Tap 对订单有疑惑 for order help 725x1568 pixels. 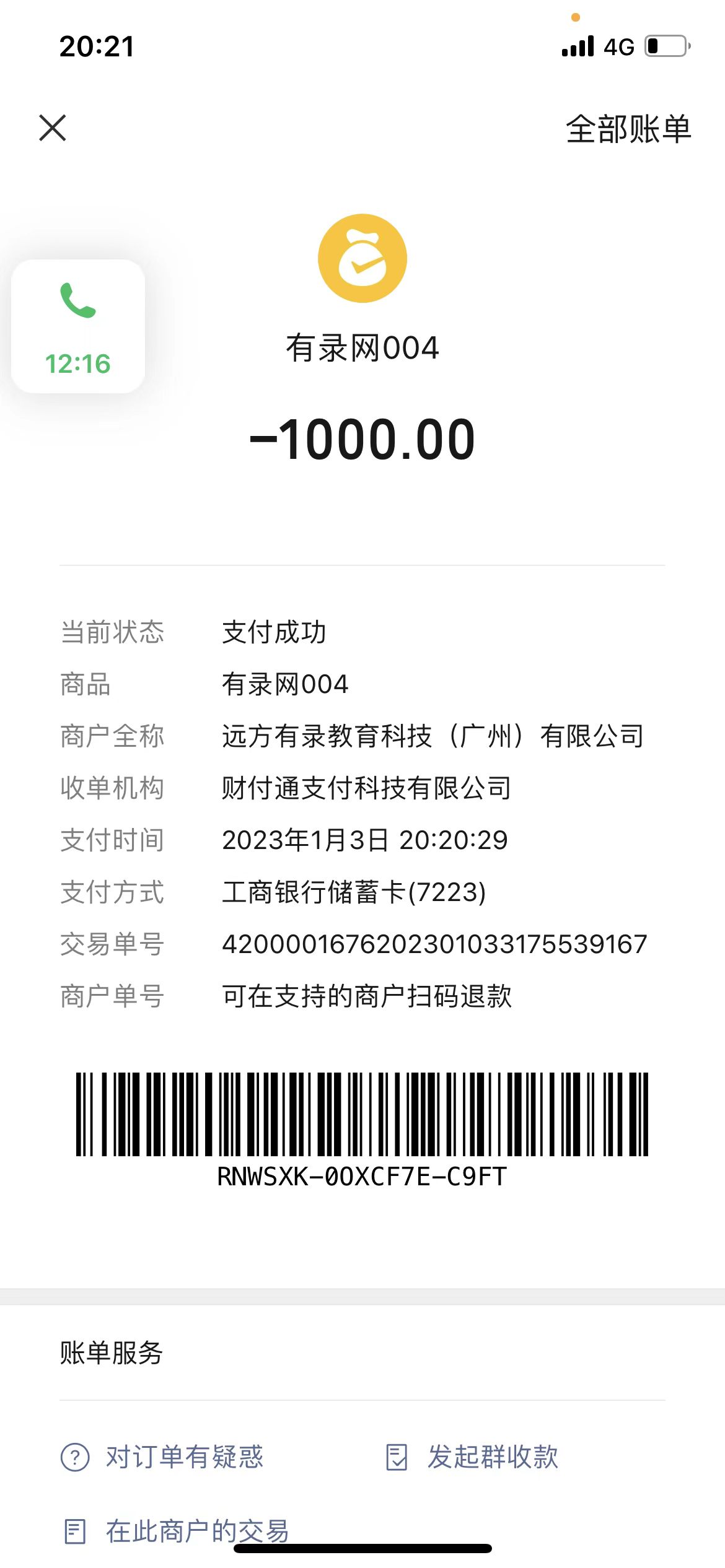[x=162, y=1457]
